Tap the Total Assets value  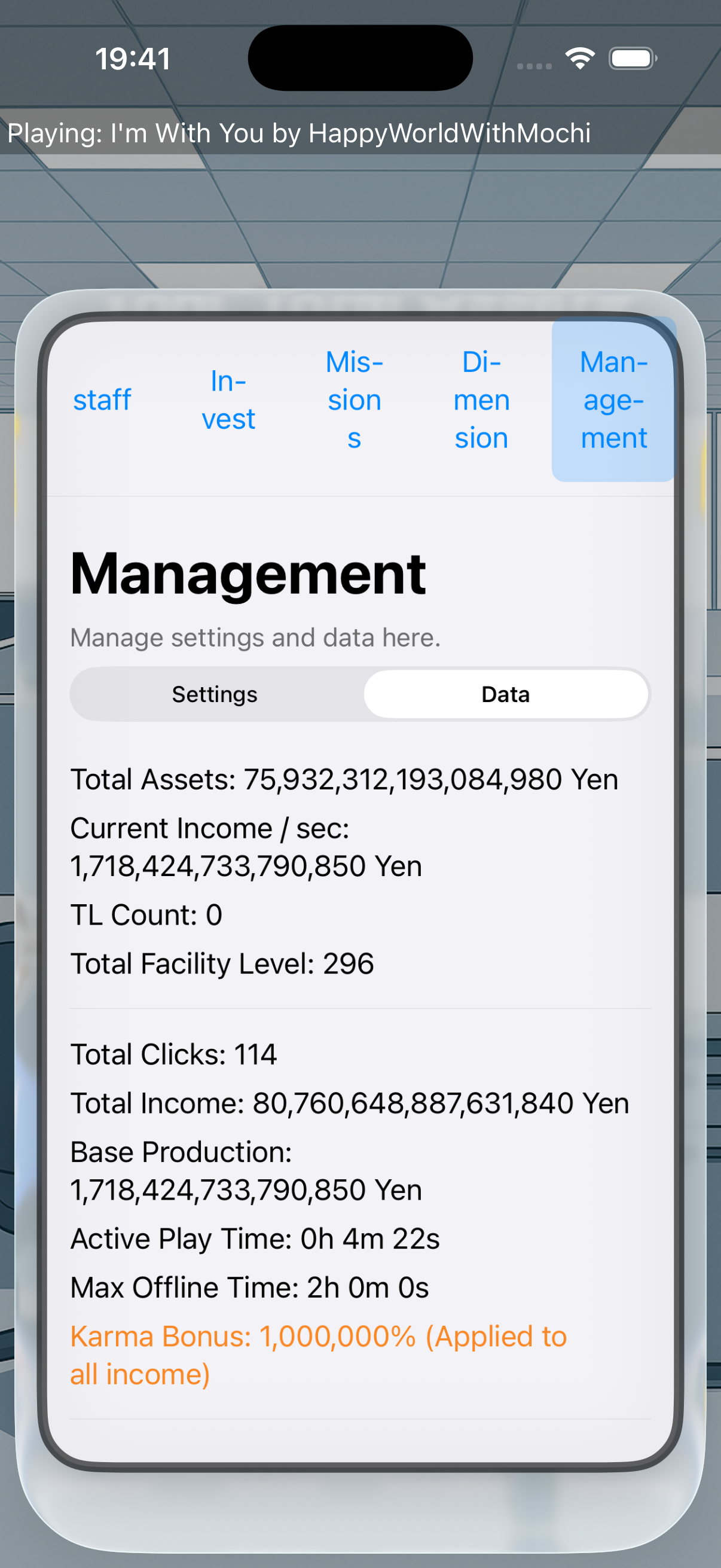click(344, 780)
